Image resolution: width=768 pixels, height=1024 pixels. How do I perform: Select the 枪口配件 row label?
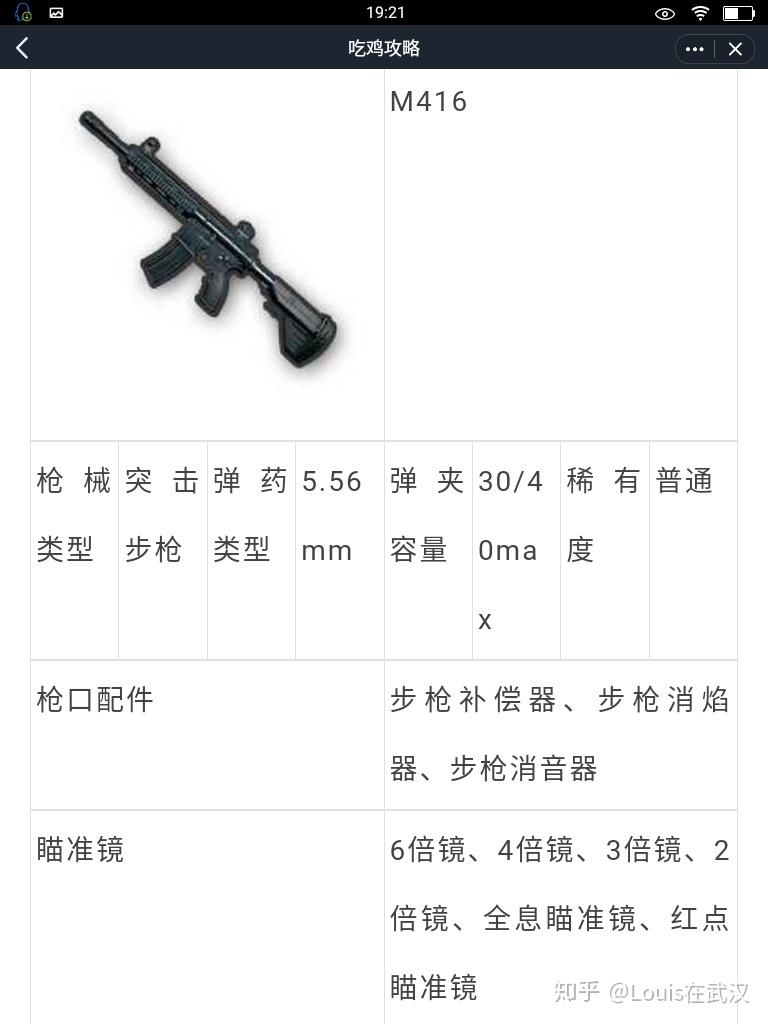94,700
